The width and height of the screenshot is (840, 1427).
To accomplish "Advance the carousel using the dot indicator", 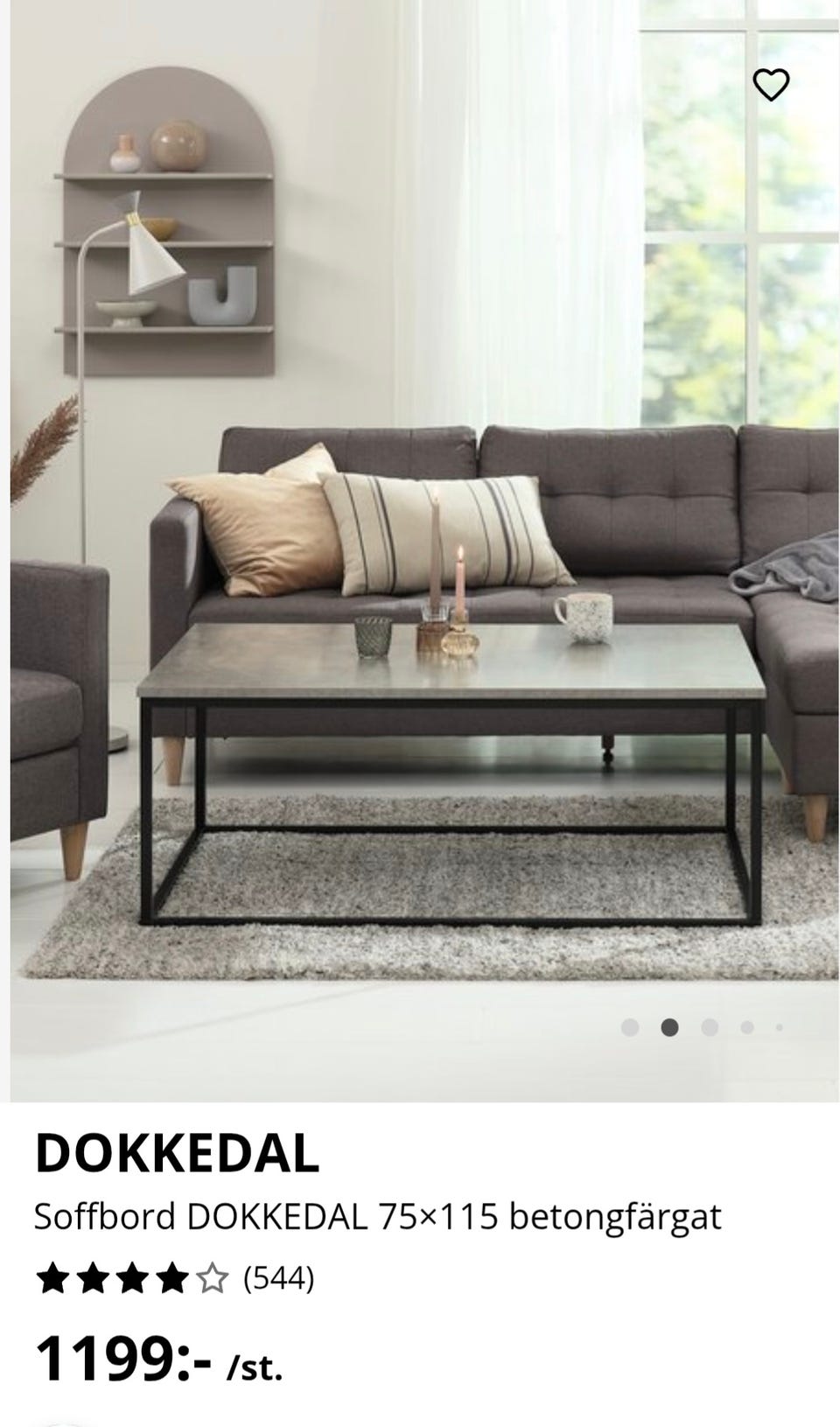I will pos(709,1028).
